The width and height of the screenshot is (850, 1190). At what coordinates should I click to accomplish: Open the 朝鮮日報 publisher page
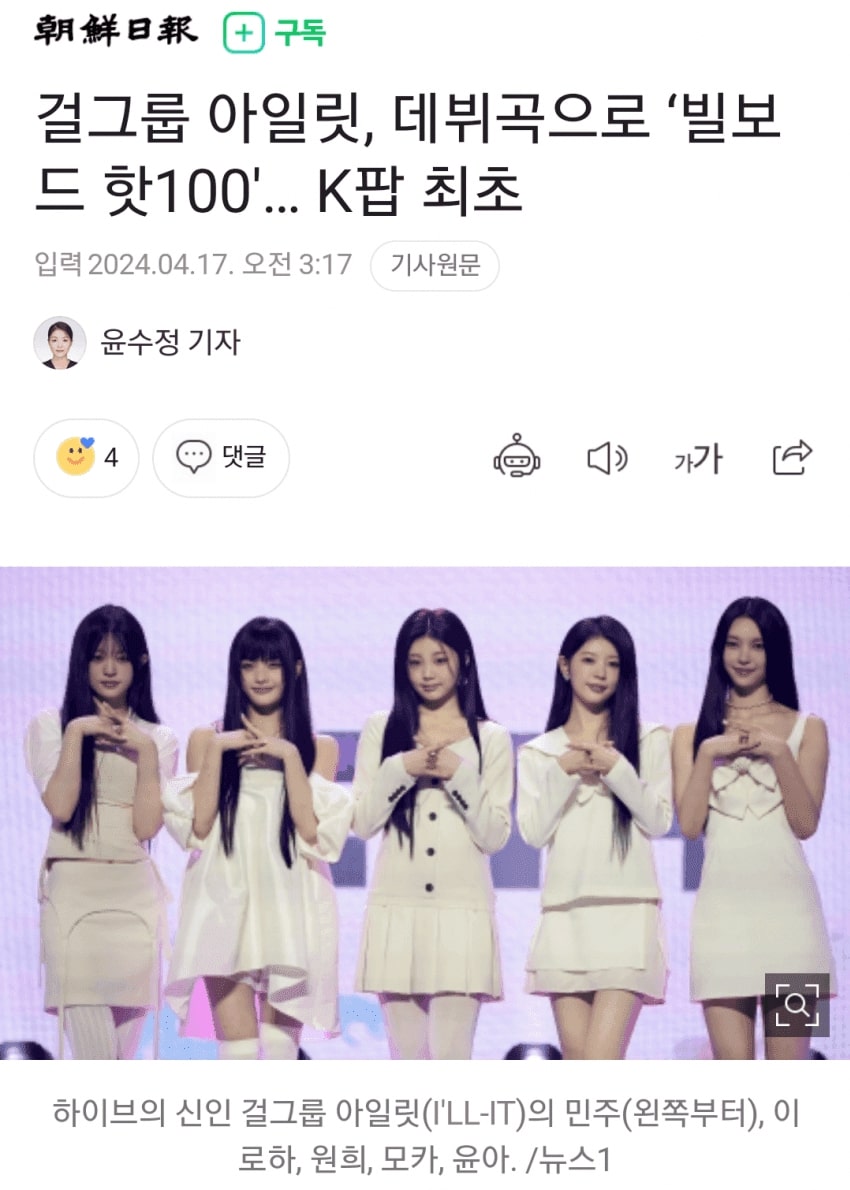click(x=116, y=31)
